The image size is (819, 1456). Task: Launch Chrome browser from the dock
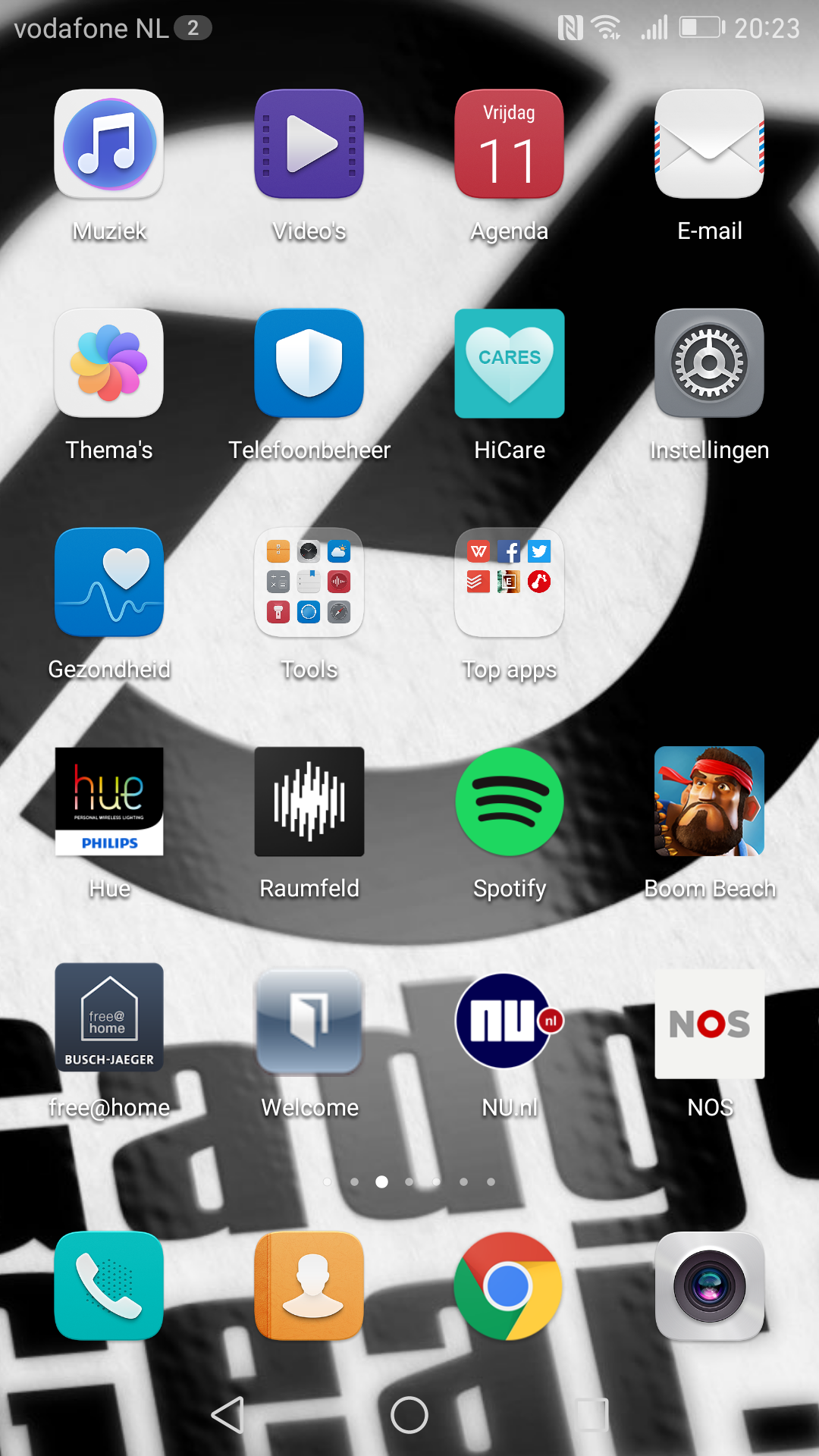coord(508,1286)
